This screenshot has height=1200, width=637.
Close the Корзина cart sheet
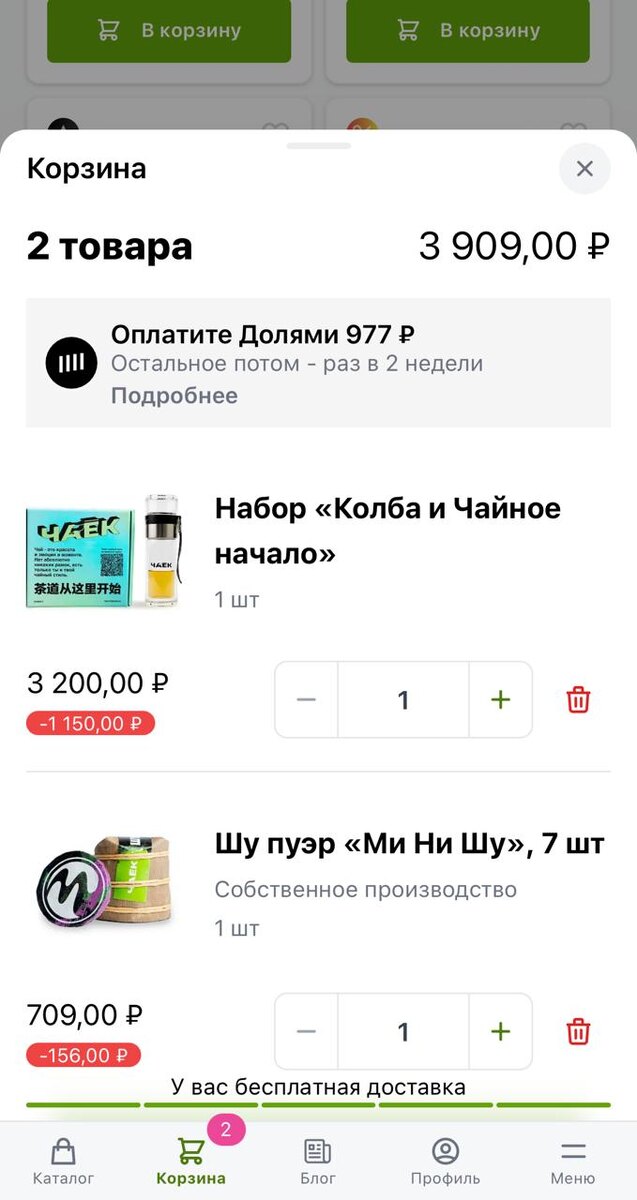(585, 169)
